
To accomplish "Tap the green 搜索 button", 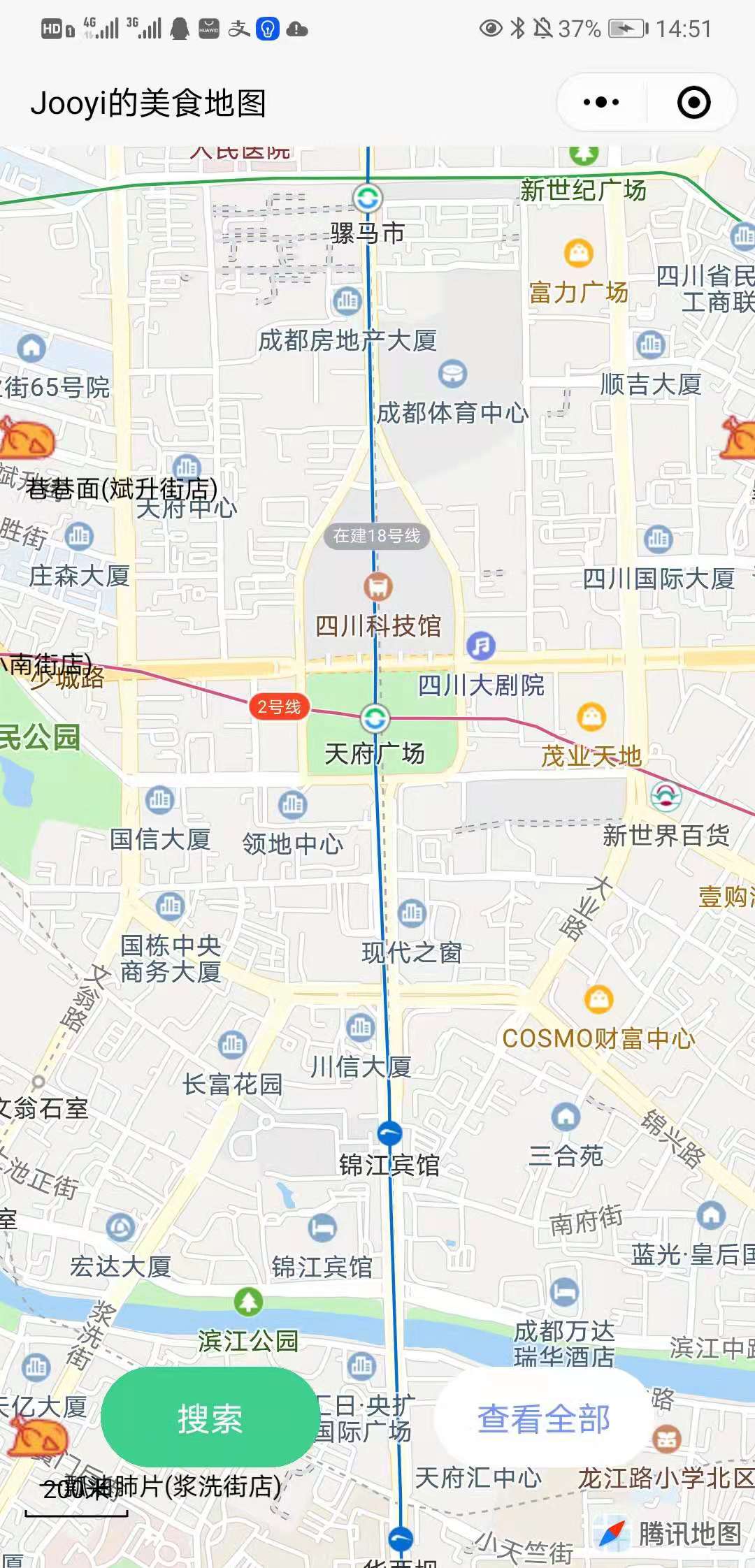I will 210,1417.
